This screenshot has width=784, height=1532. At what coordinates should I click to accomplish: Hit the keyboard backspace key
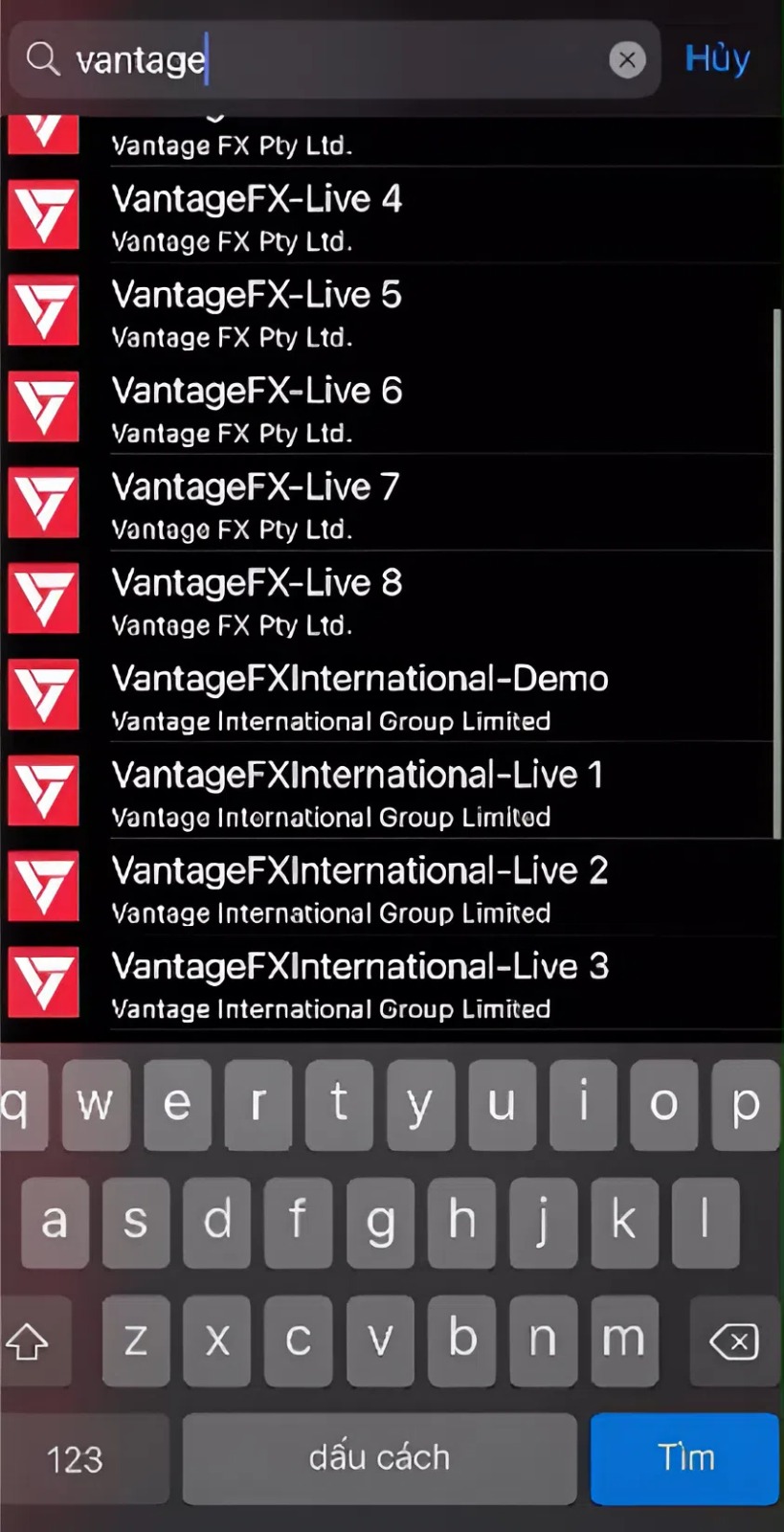click(x=734, y=1340)
